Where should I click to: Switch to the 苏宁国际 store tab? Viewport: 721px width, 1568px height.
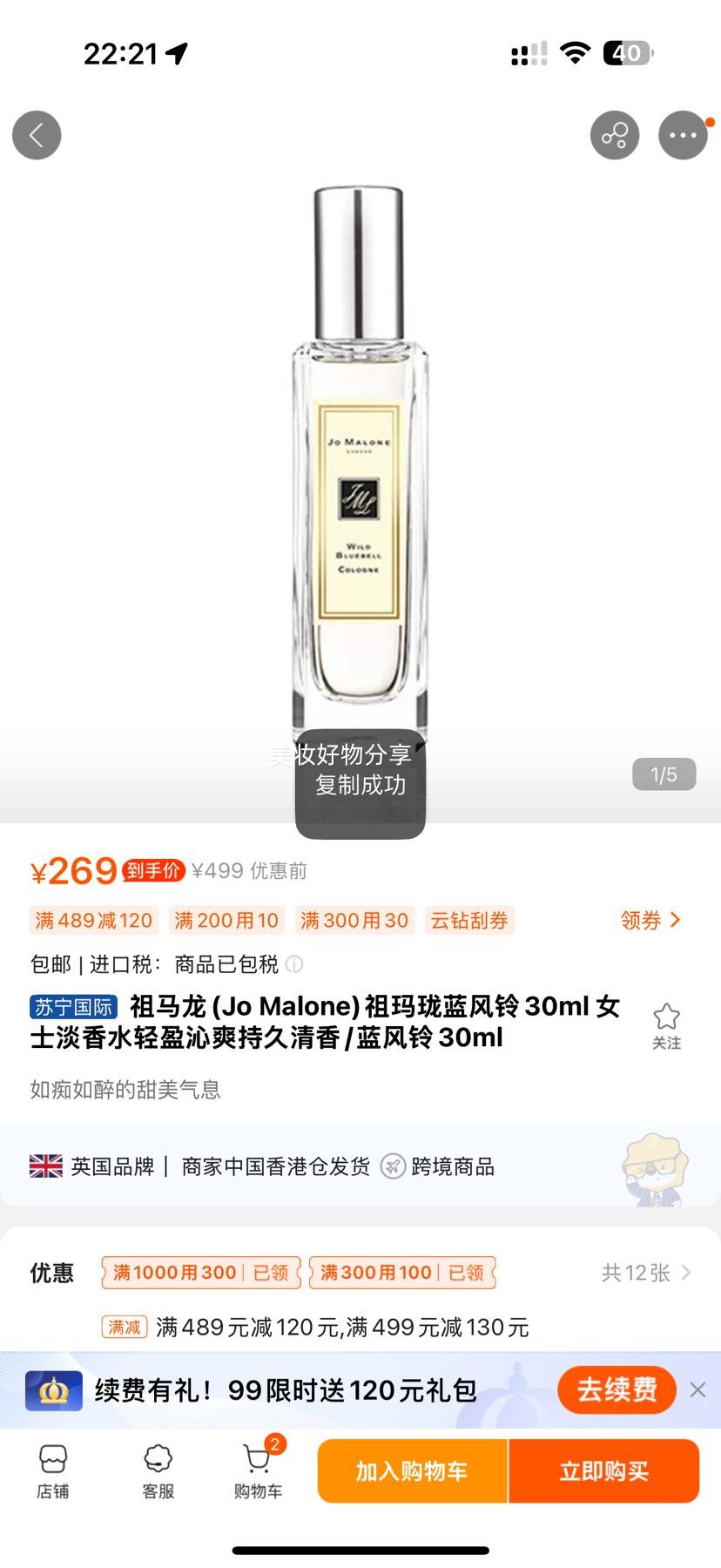(72, 1007)
